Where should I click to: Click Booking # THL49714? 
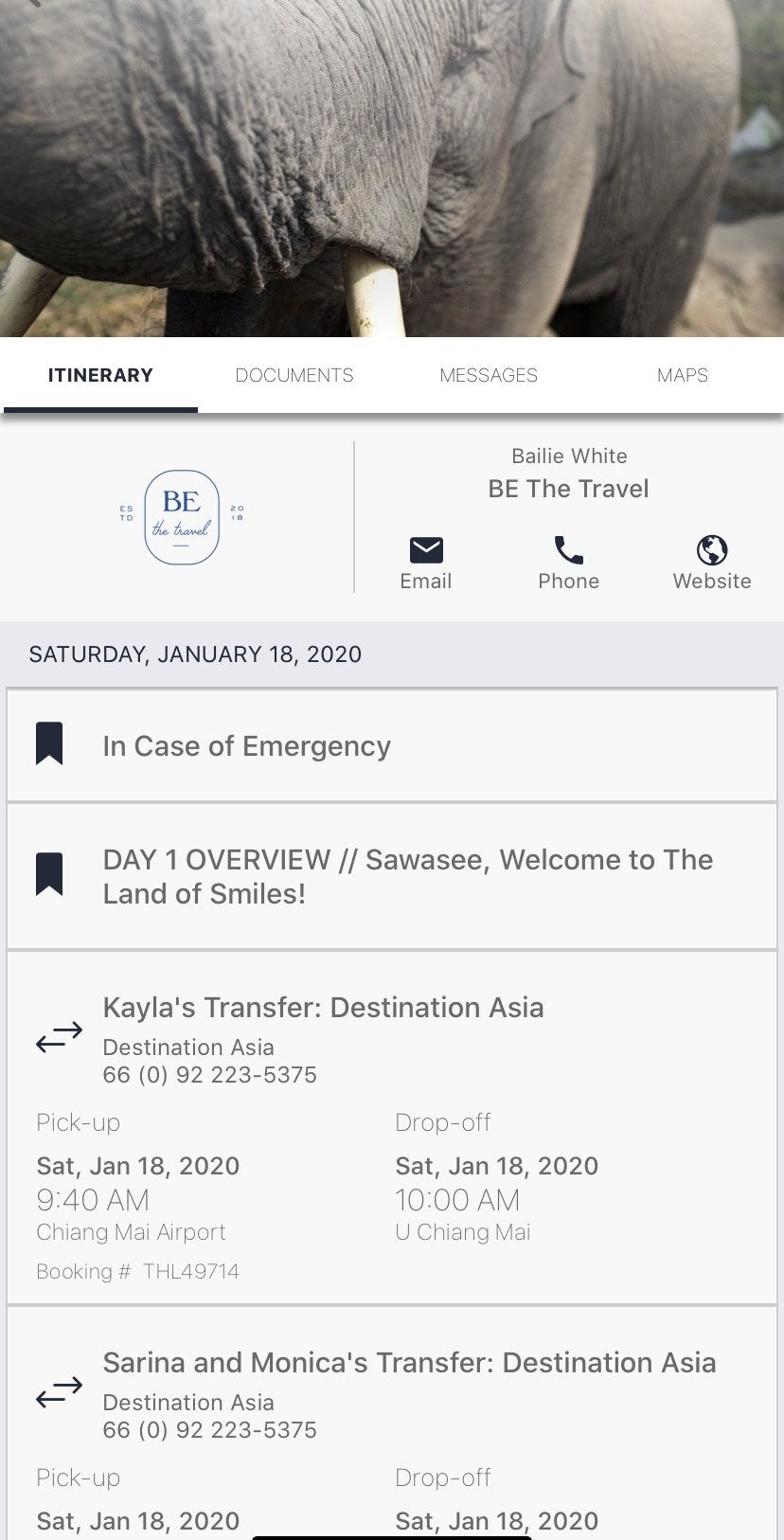137,1270
